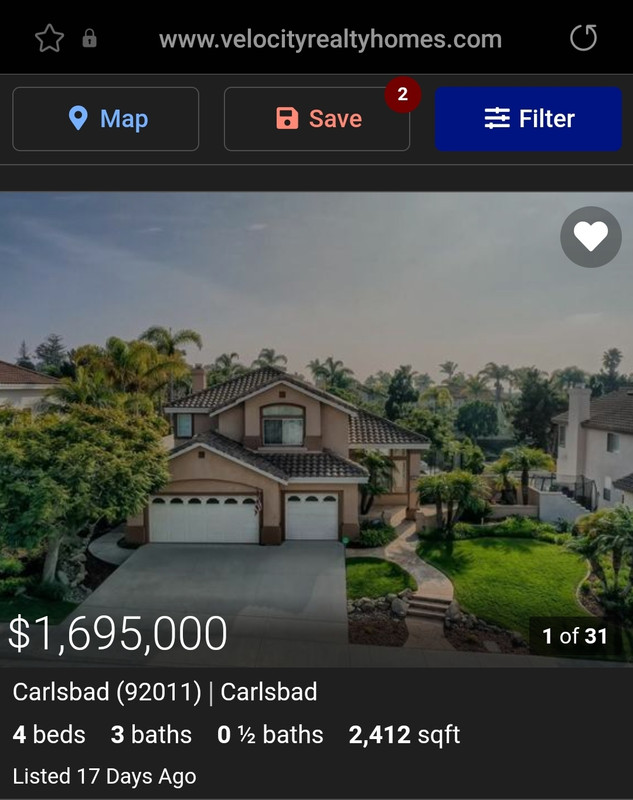This screenshot has height=800, width=633.
Task: Open the $1,695,000 Carlsbad home listing
Action: point(300,450)
